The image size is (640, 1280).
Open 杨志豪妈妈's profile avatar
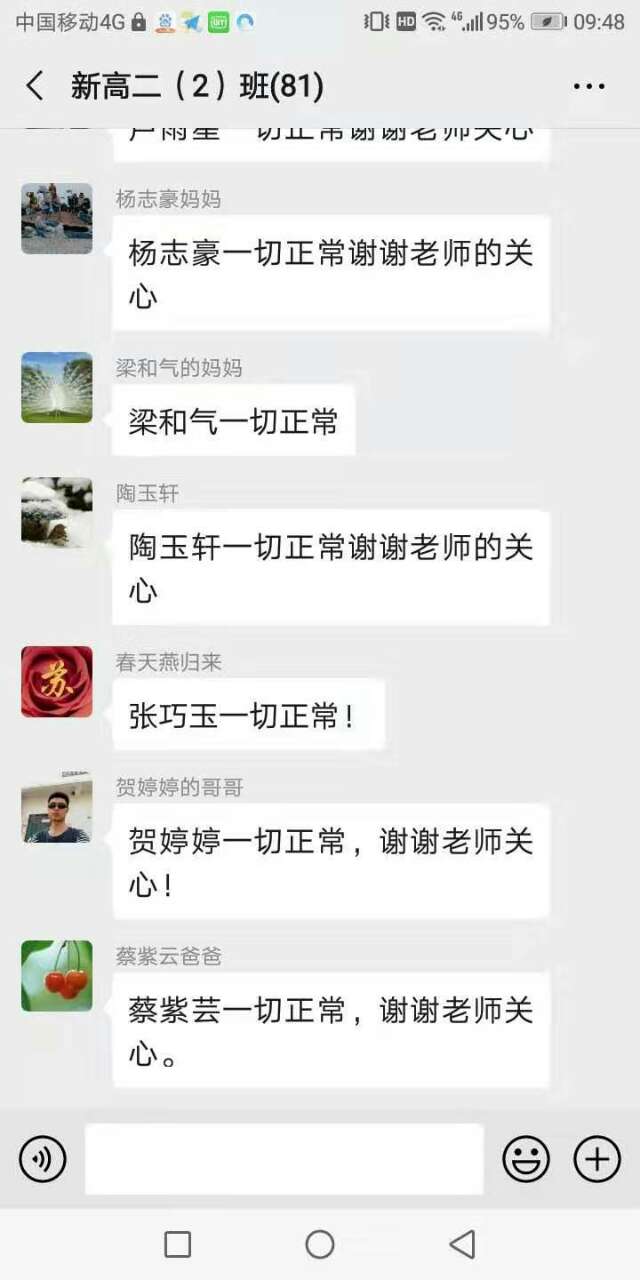pos(57,219)
